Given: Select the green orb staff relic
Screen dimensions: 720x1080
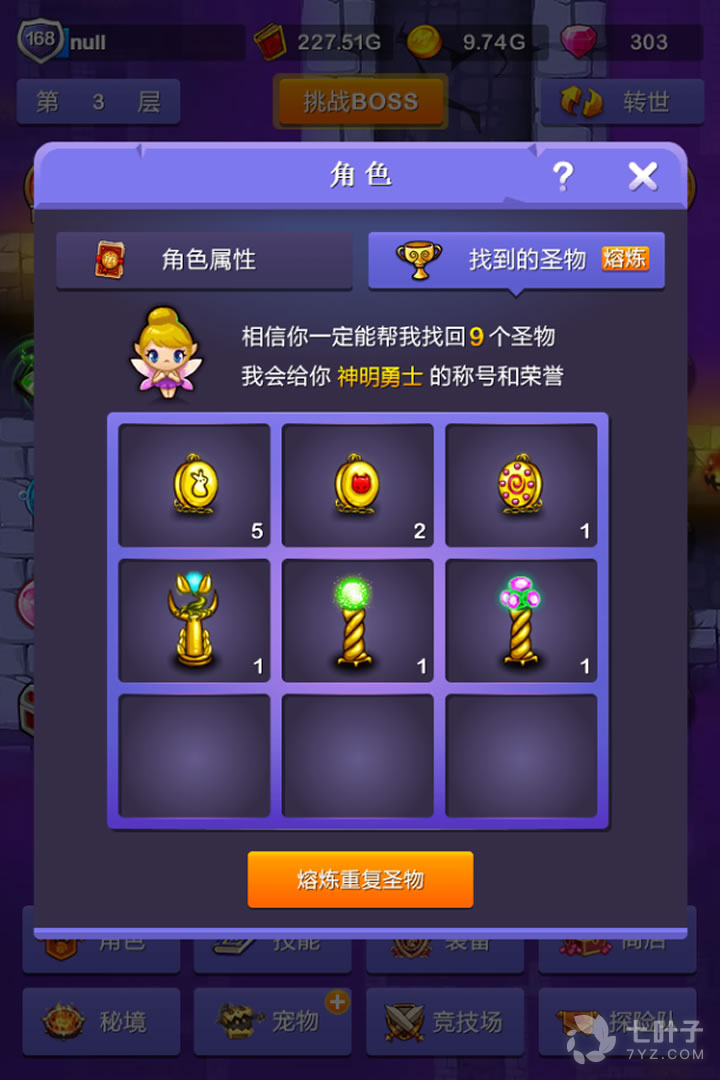Looking at the screenshot, I should (358, 620).
